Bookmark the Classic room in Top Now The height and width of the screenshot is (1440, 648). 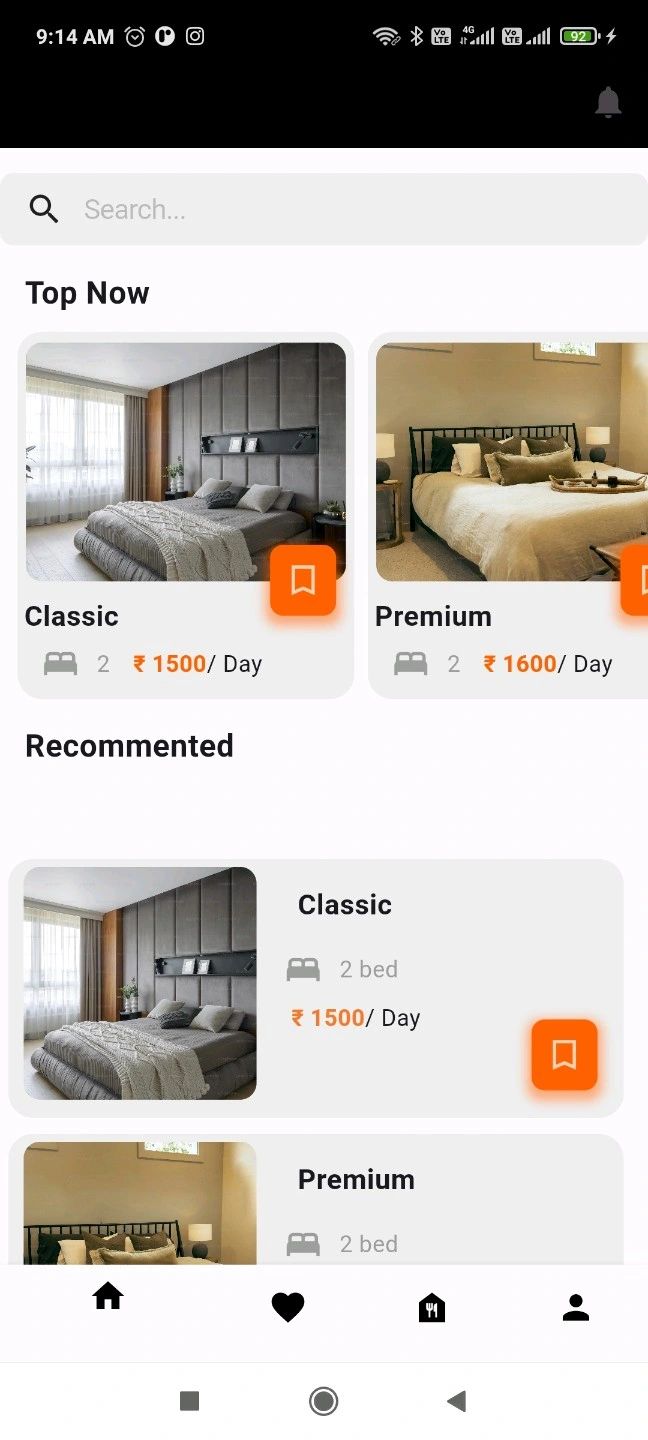(x=303, y=580)
